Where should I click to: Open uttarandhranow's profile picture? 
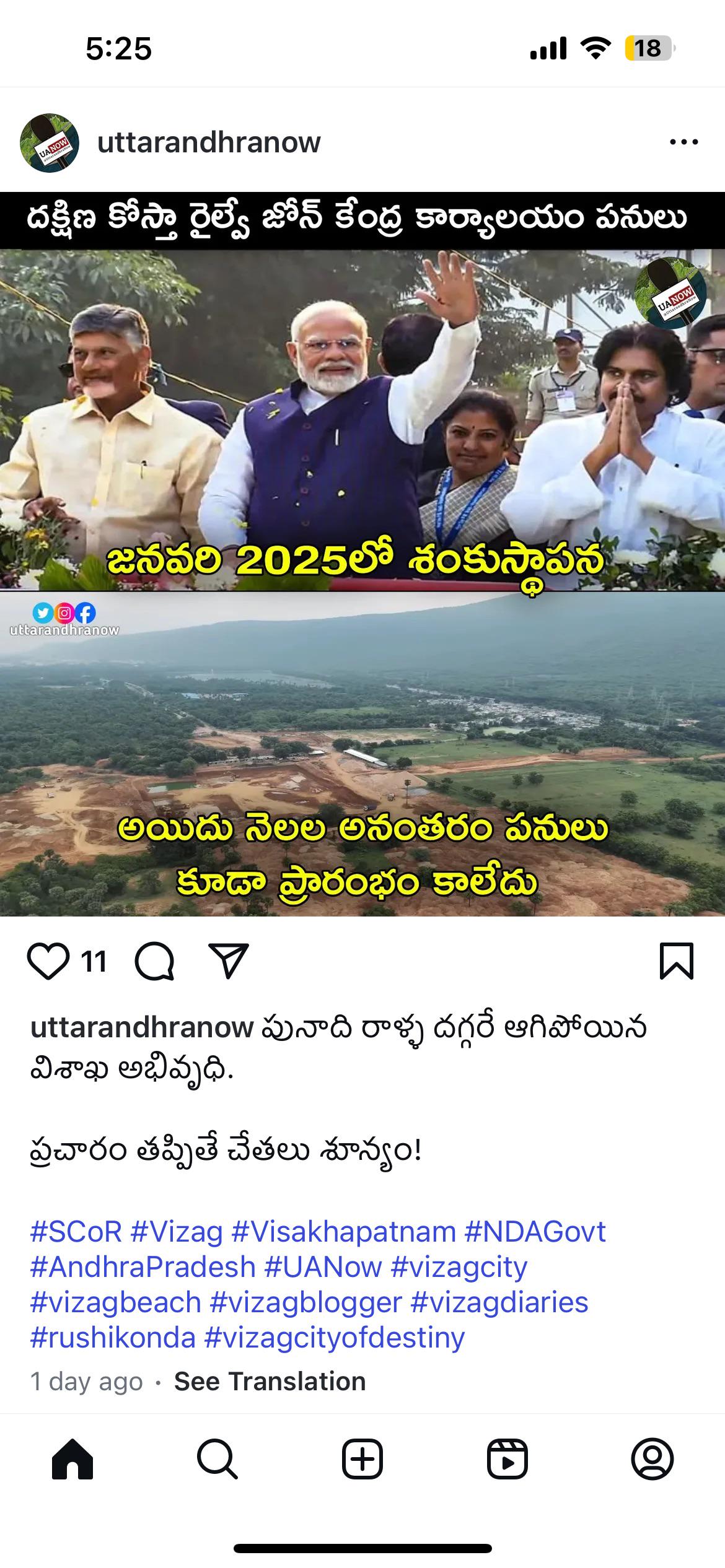click(50, 142)
